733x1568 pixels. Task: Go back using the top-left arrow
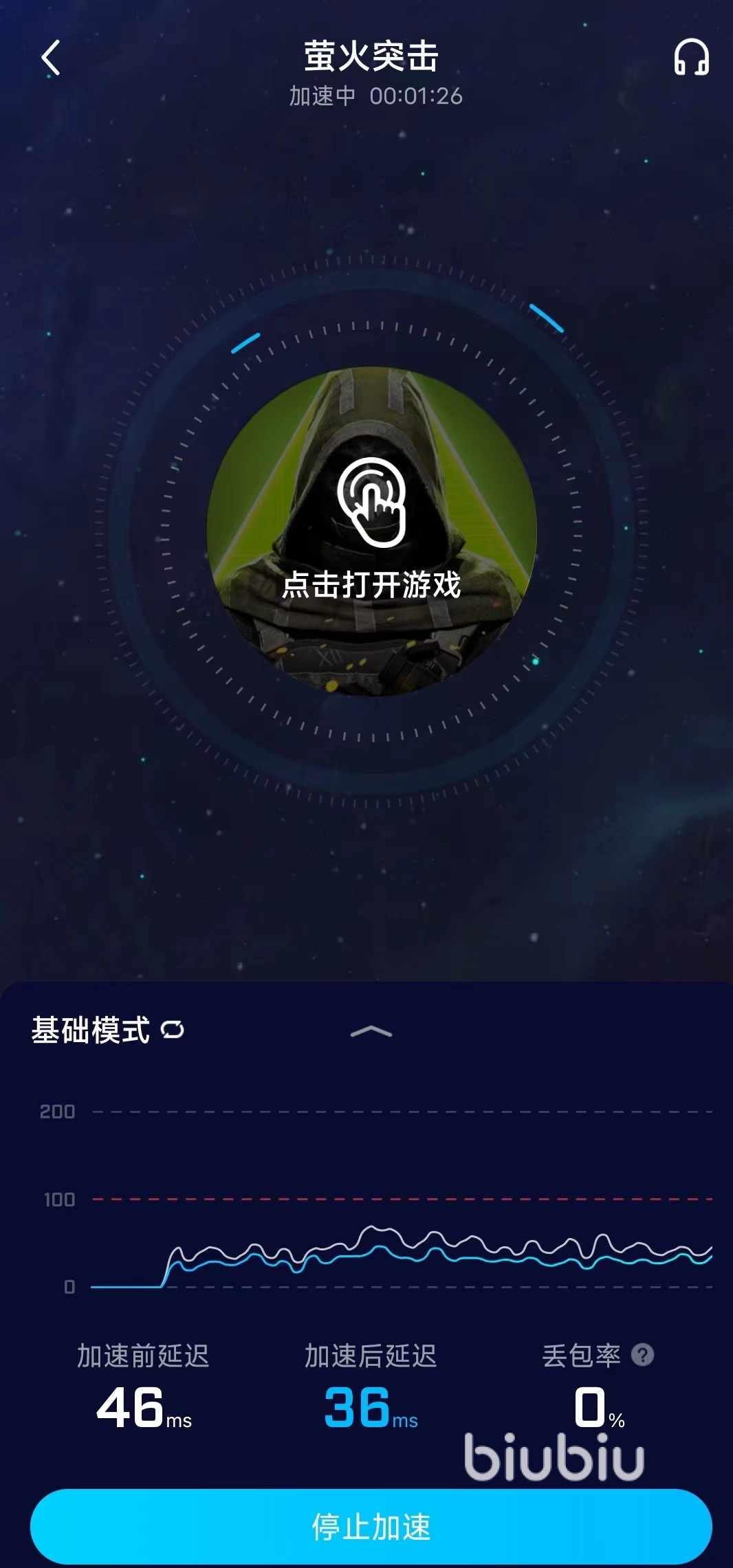tap(51, 57)
